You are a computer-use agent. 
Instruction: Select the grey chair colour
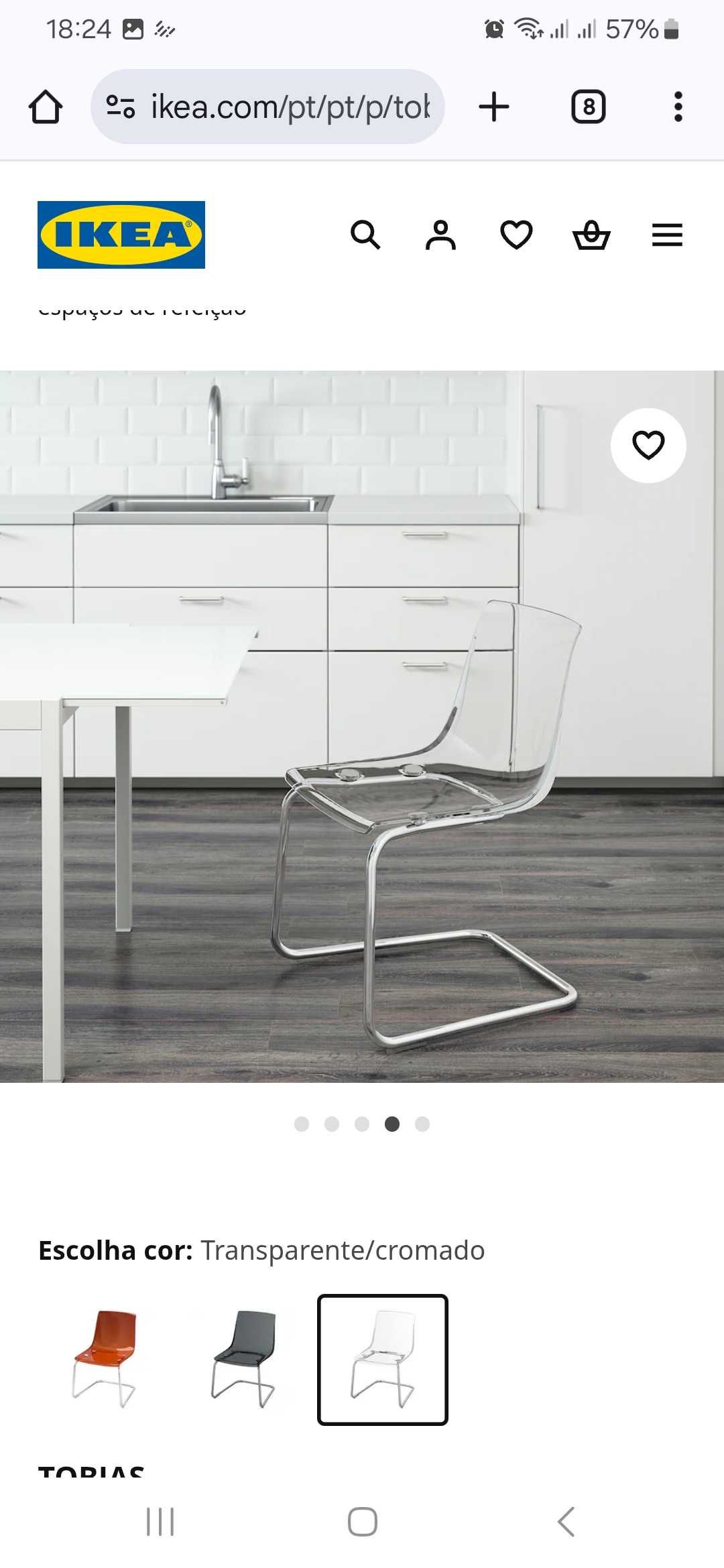(x=243, y=1359)
